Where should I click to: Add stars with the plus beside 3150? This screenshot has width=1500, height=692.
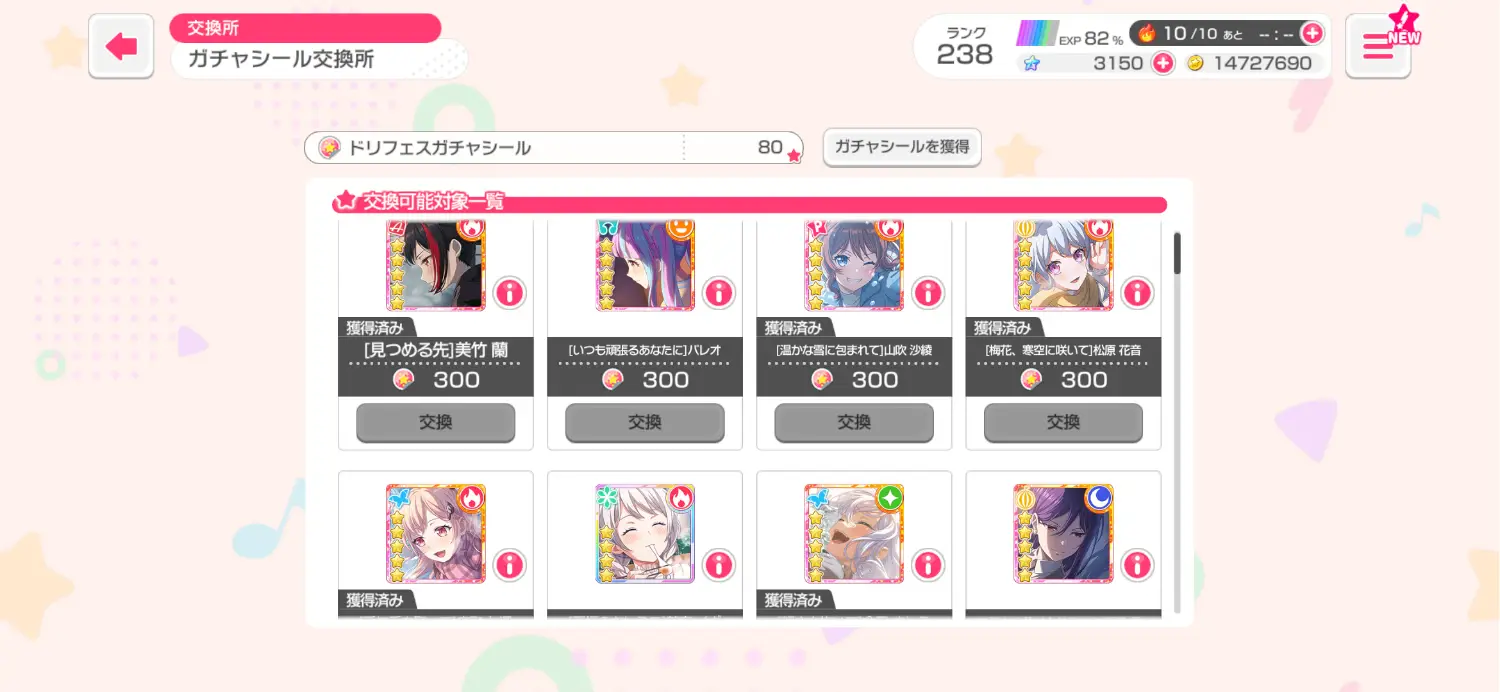pos(1163,63)
